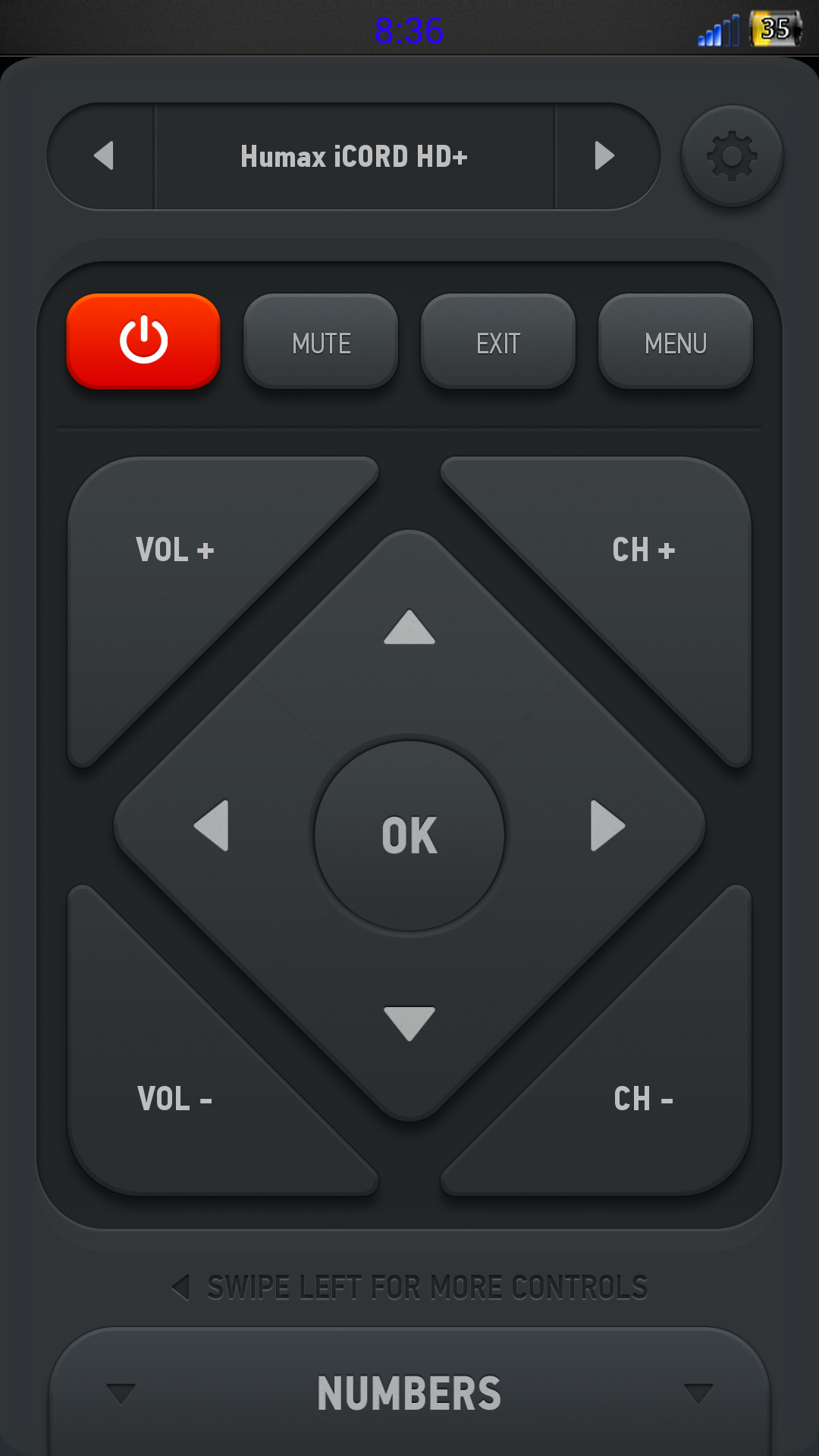Image resolution: width=819 pixels, height=1456 pixels.
Task: Lower volume with VOL -
Action: [175, 1099]
